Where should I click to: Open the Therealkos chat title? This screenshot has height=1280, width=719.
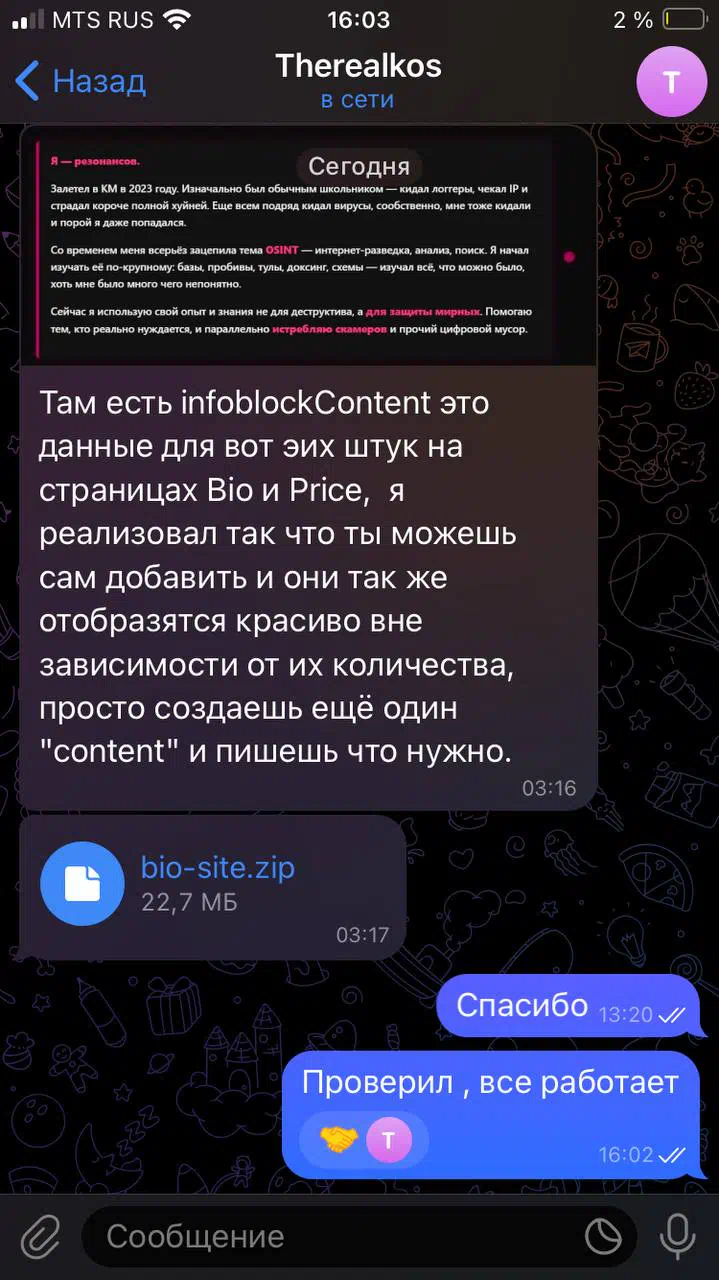point(358,66)
